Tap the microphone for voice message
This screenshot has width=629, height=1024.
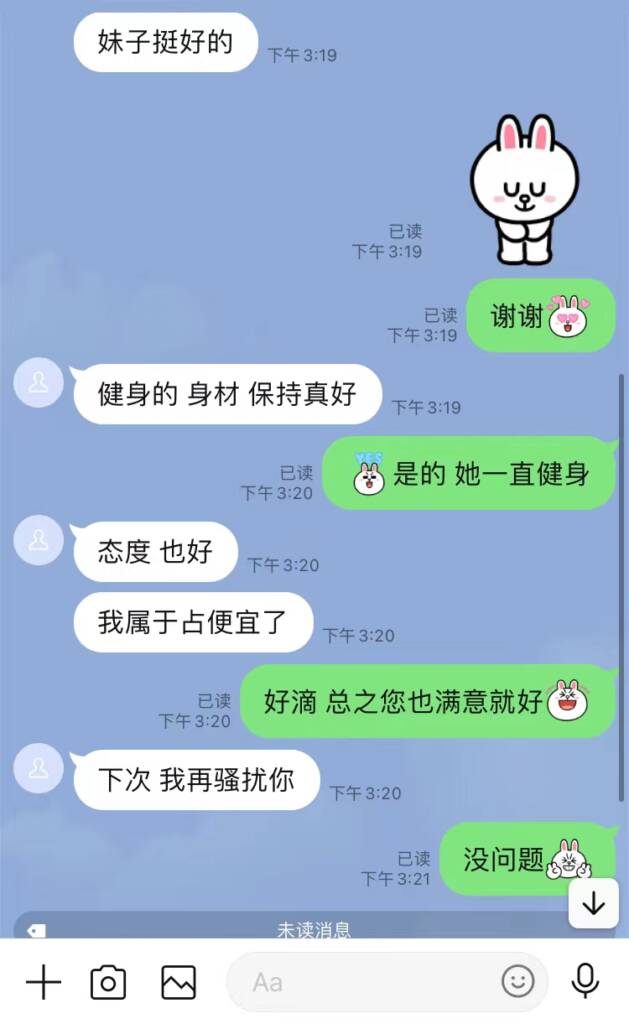point(585,981)
